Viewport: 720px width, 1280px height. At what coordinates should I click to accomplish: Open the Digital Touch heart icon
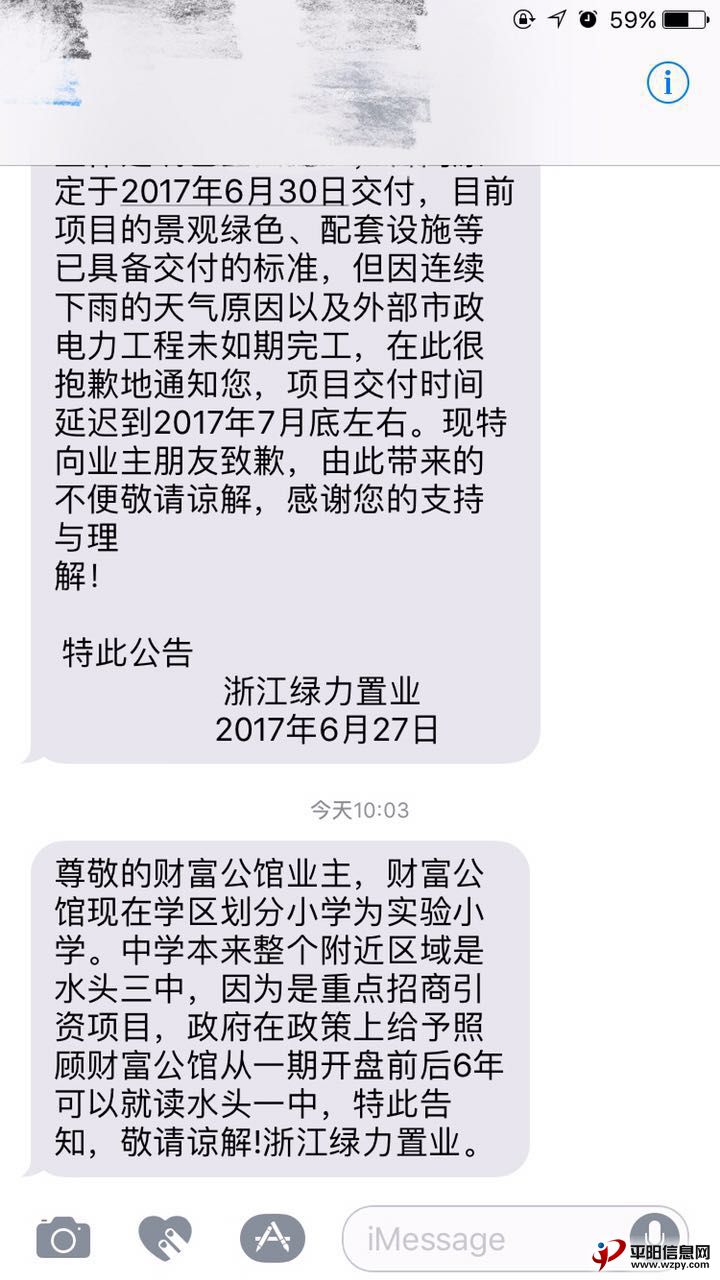(166, 1239)
